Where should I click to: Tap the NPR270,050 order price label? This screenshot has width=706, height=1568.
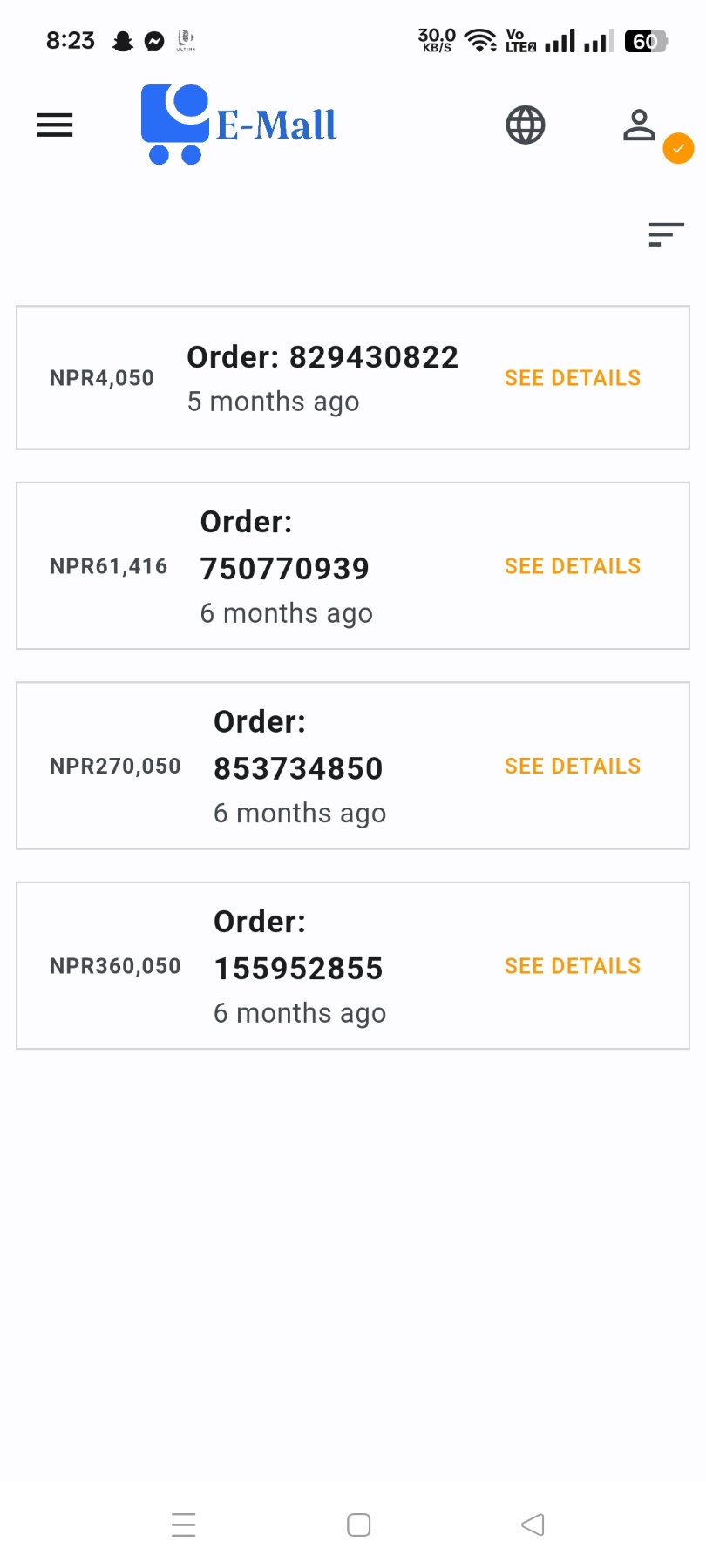(x=114, y=765)
